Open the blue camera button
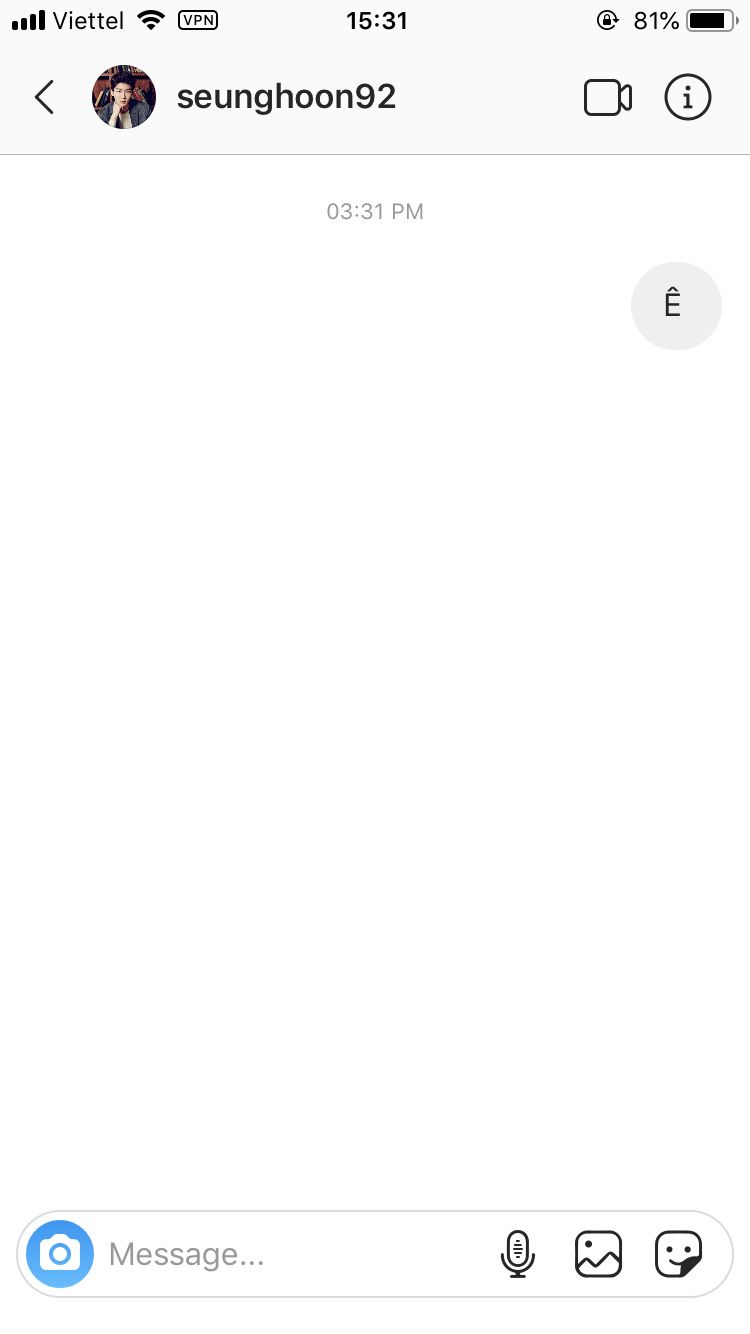This screenshot has width=750, height=1334. pyautogui.click(x=60, y=1253)
